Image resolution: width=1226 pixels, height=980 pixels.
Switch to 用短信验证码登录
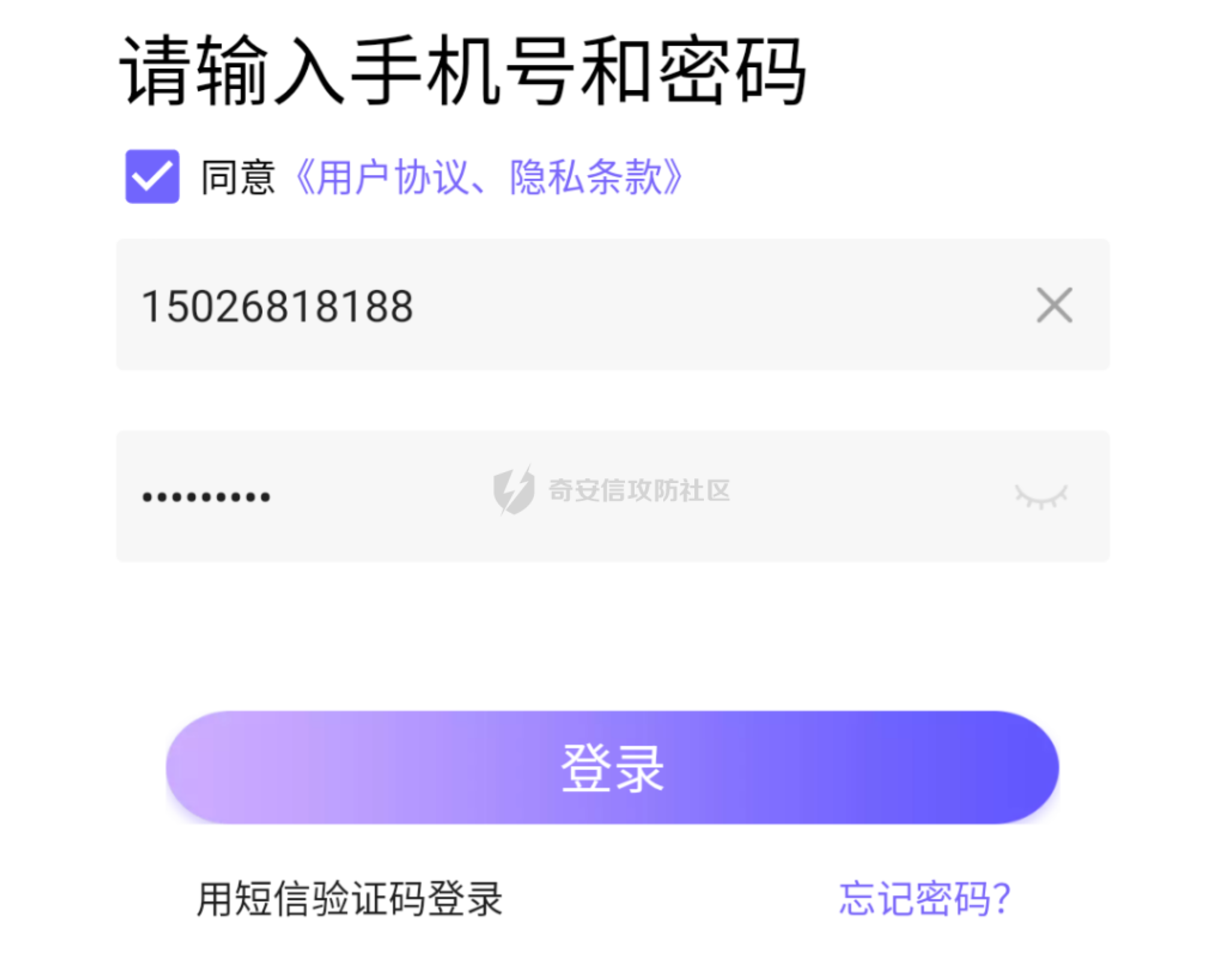click(x=350, y=899)
